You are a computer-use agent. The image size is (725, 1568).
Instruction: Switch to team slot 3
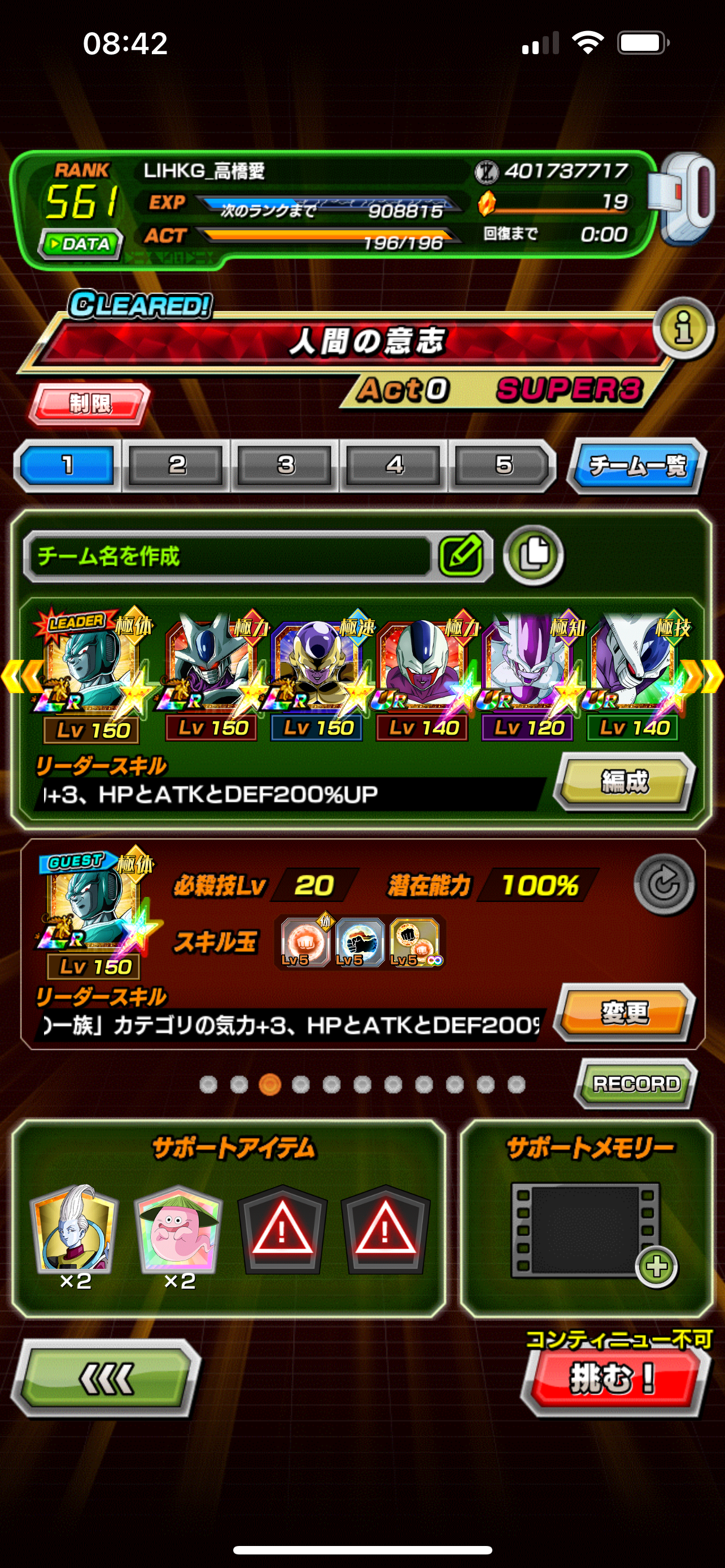point(285,466)
